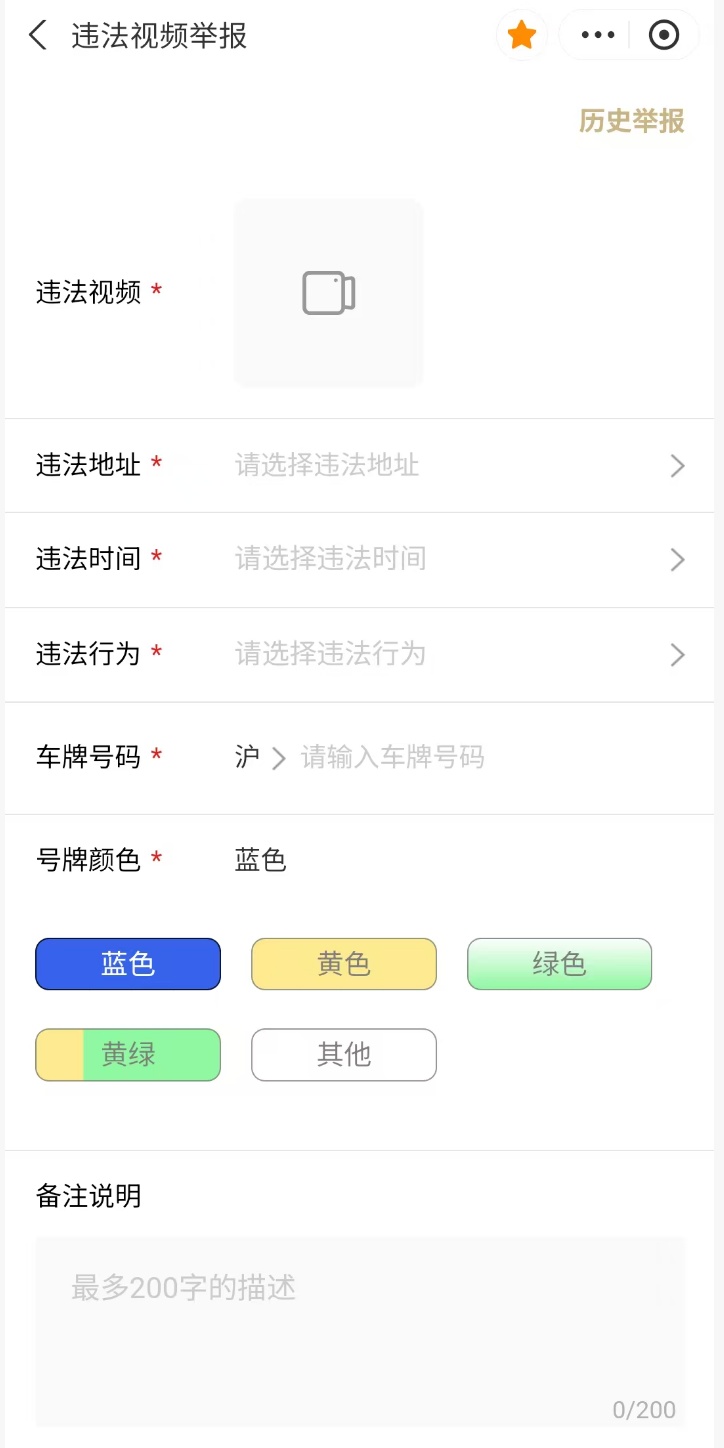Select the 黄绿 plate color

coord(128,1055)
